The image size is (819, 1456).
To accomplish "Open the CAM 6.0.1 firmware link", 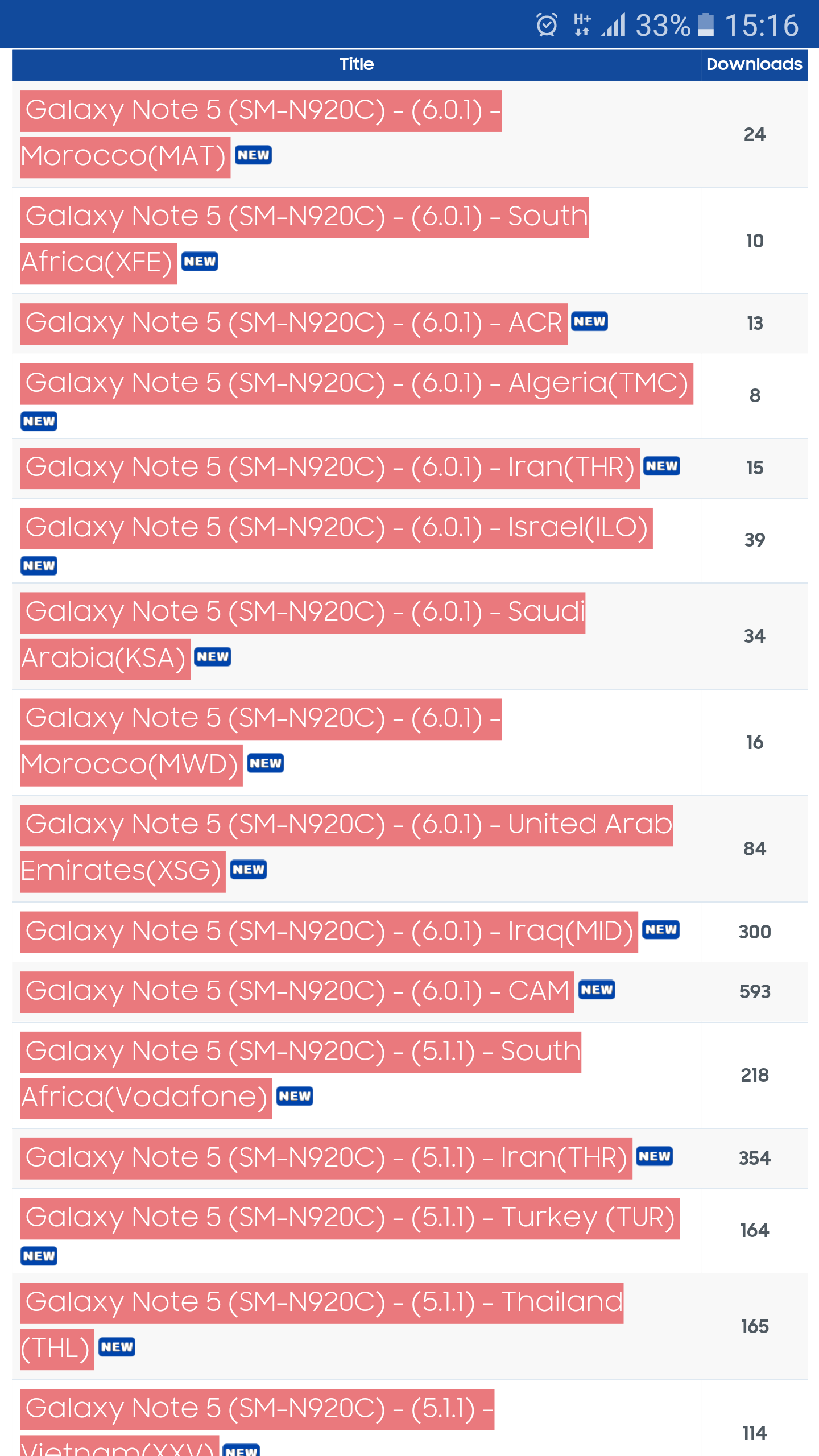I will pos(297,992).
